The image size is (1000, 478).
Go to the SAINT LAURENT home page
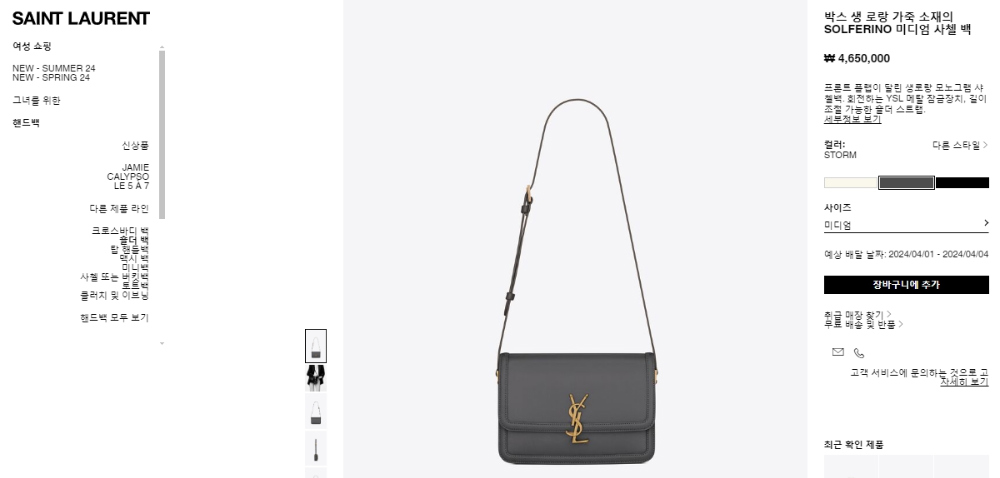tap(81, 18)
